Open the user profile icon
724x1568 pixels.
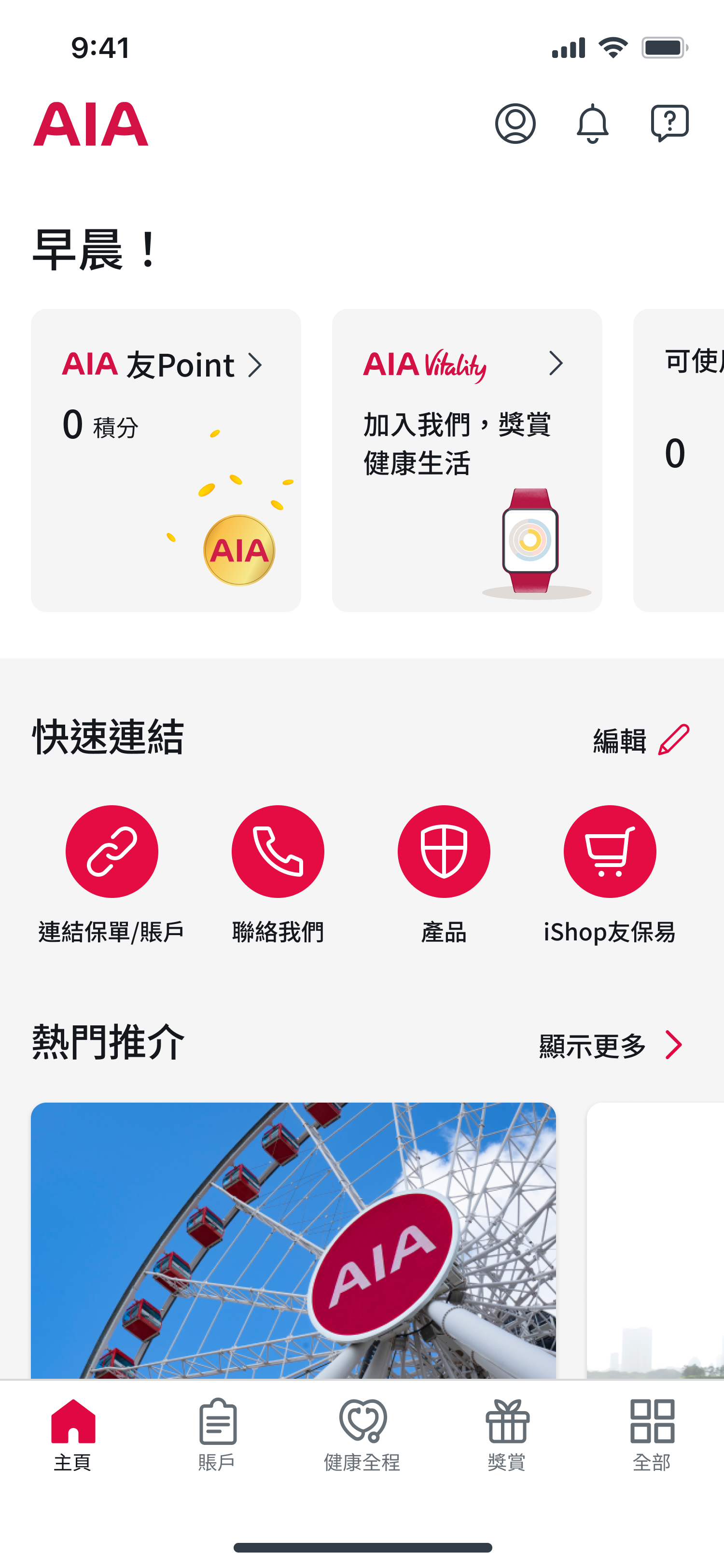point(515,124)
